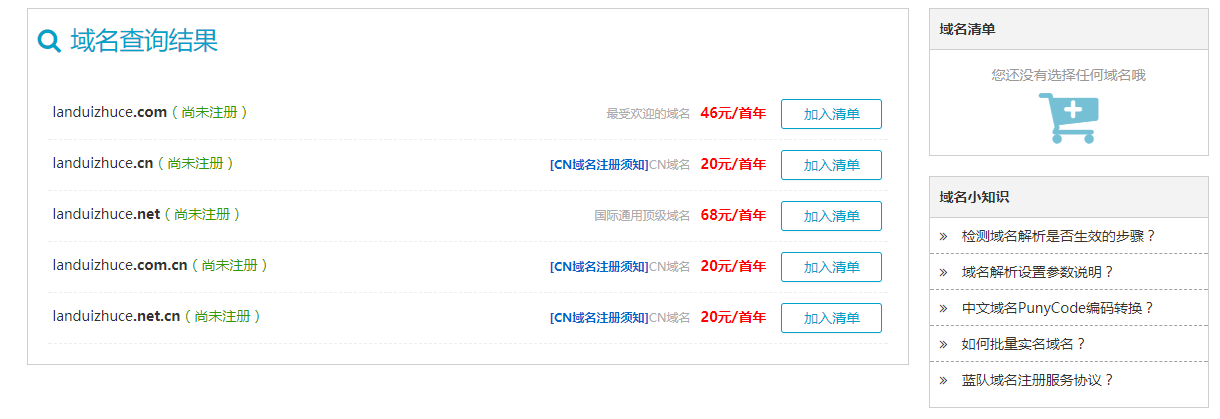Image resolution: width=1220 pixels, height=419 pixels.
Task: Open 蓝队域名注册服务协议 article
Action: tap(1037, 380)
